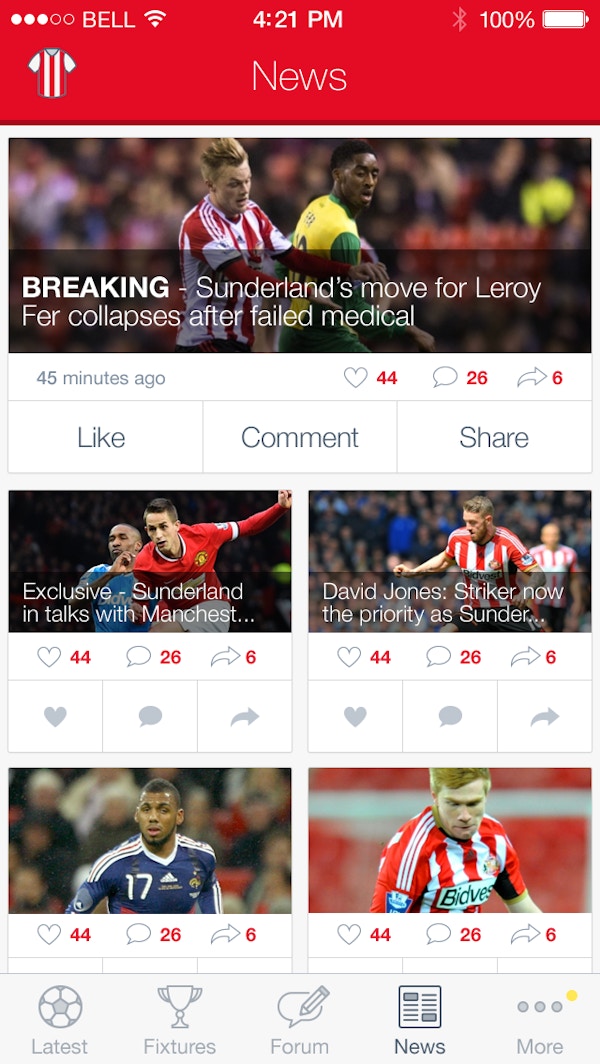
Task: Comment on the David Jones article
Action: click(x=450, y=716)
